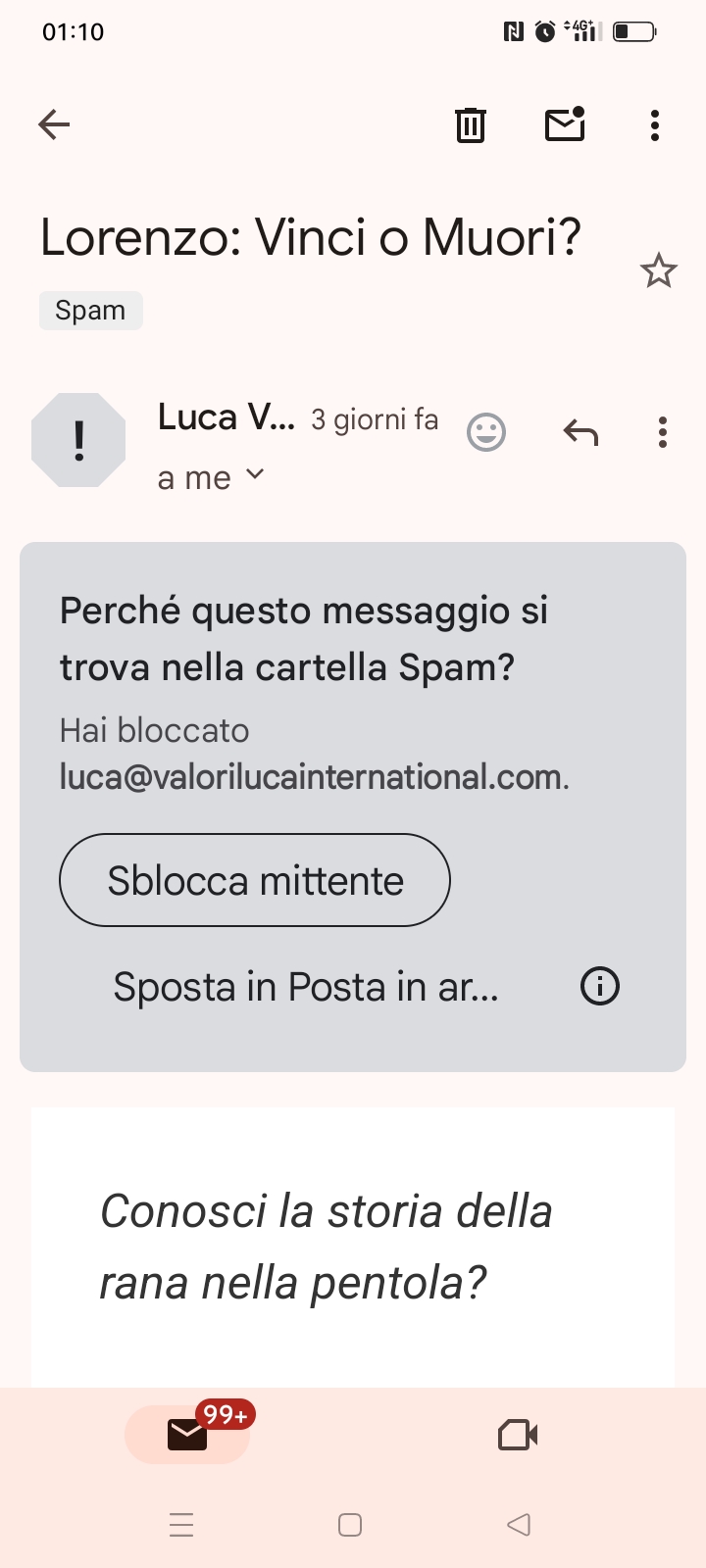Tap the system home button
This screenshot has height=1568, width=706.
pyautogui.click(x=350, y=1525)
